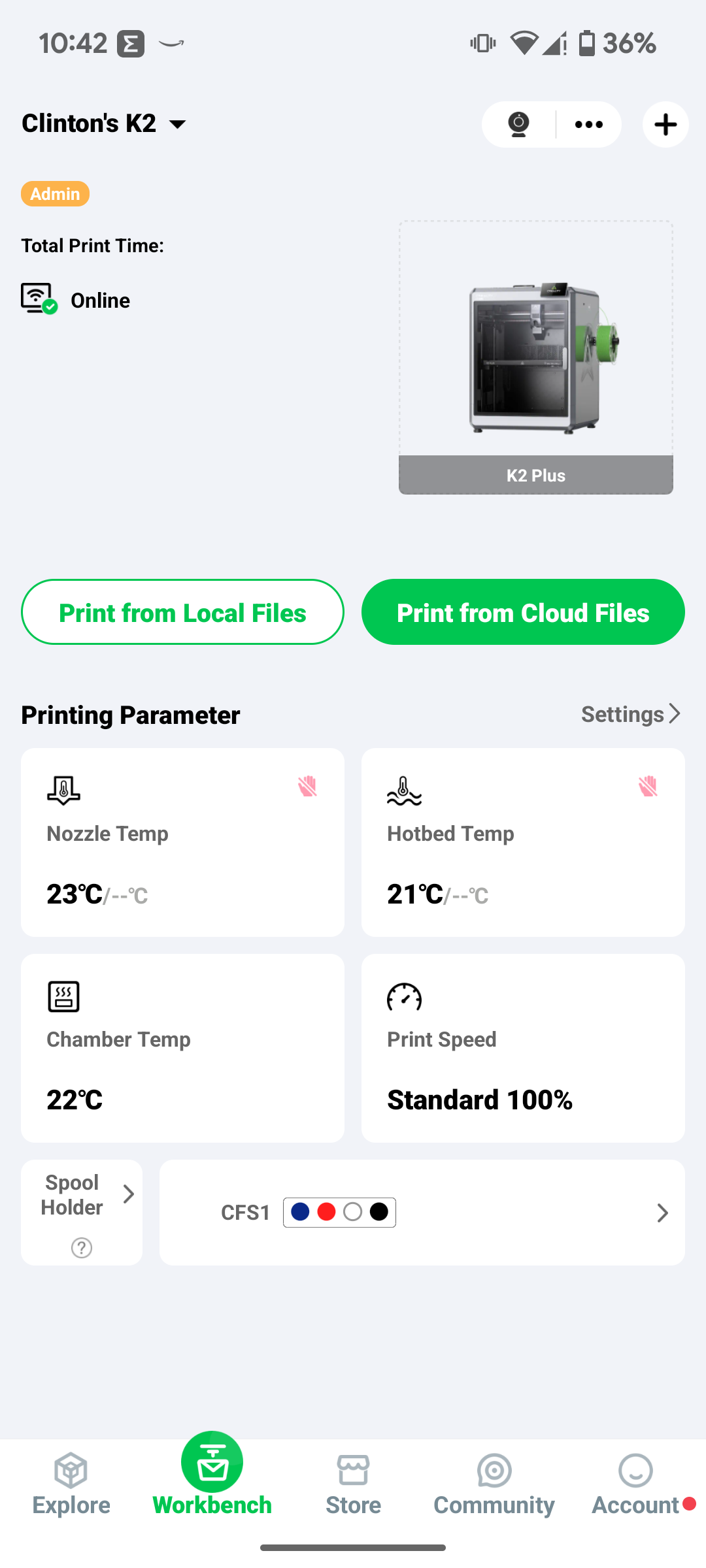Tap Print from Cloud Files
Viewport: 706px width, 1568px height.
pyautogui.click(x=523, y=612)
